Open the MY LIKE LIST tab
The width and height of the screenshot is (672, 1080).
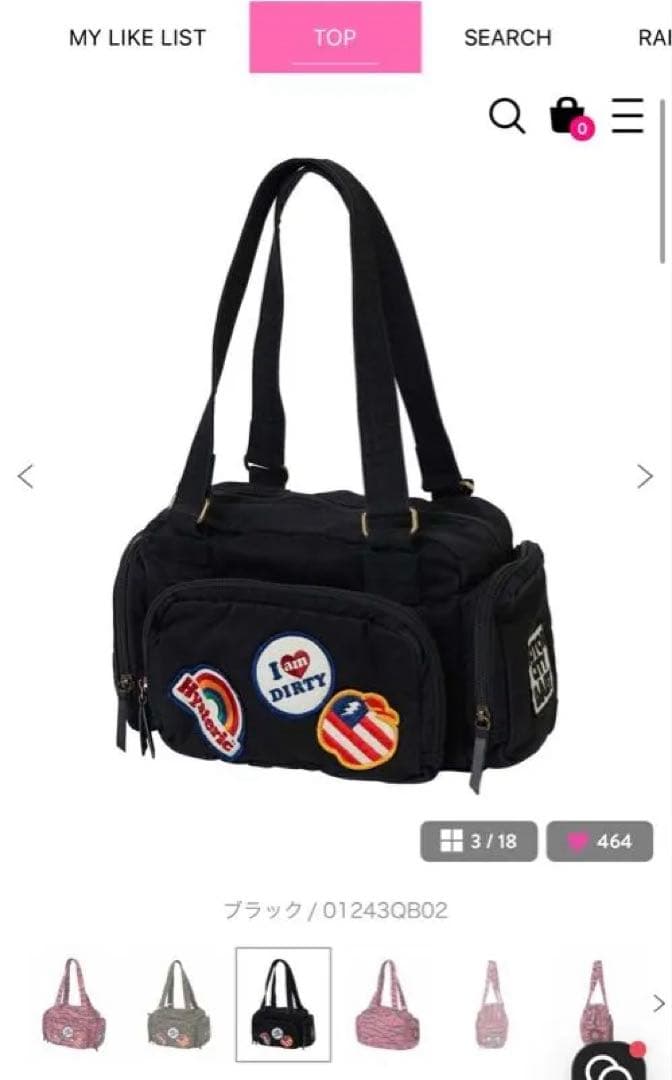(x=137, y=38)
